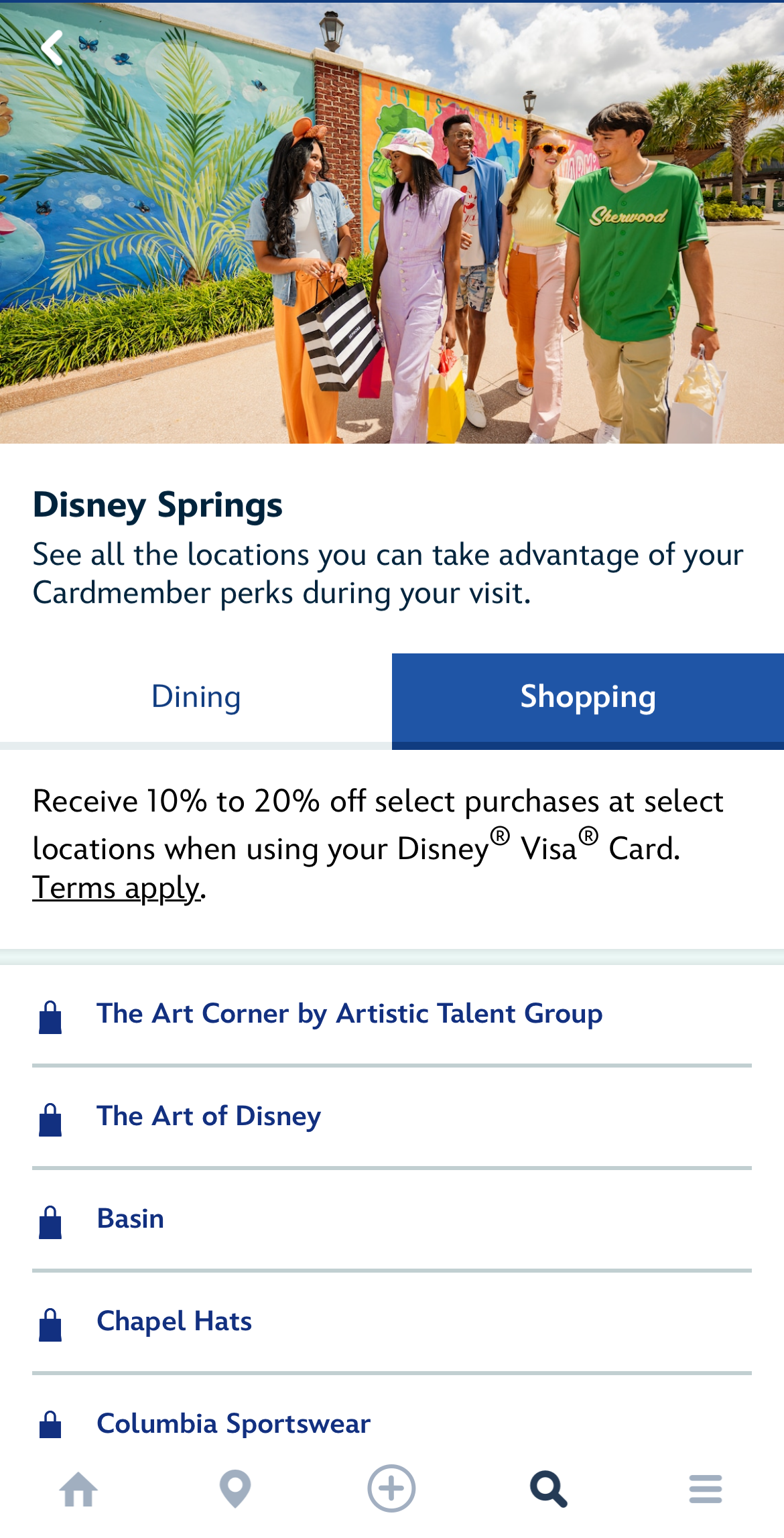Open the Terms apply link
Viewport: 784px width, 1538px height.
coord(117,889)
